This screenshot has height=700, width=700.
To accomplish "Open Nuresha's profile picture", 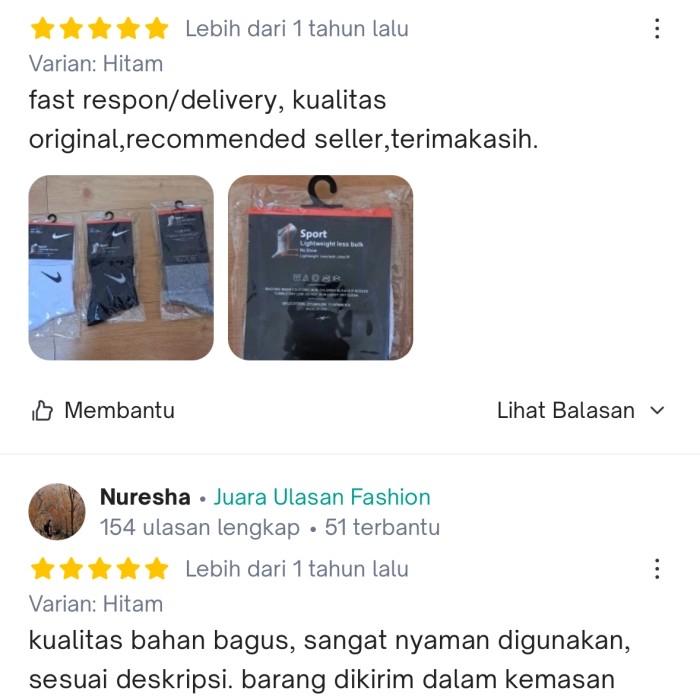I will 57,512.
